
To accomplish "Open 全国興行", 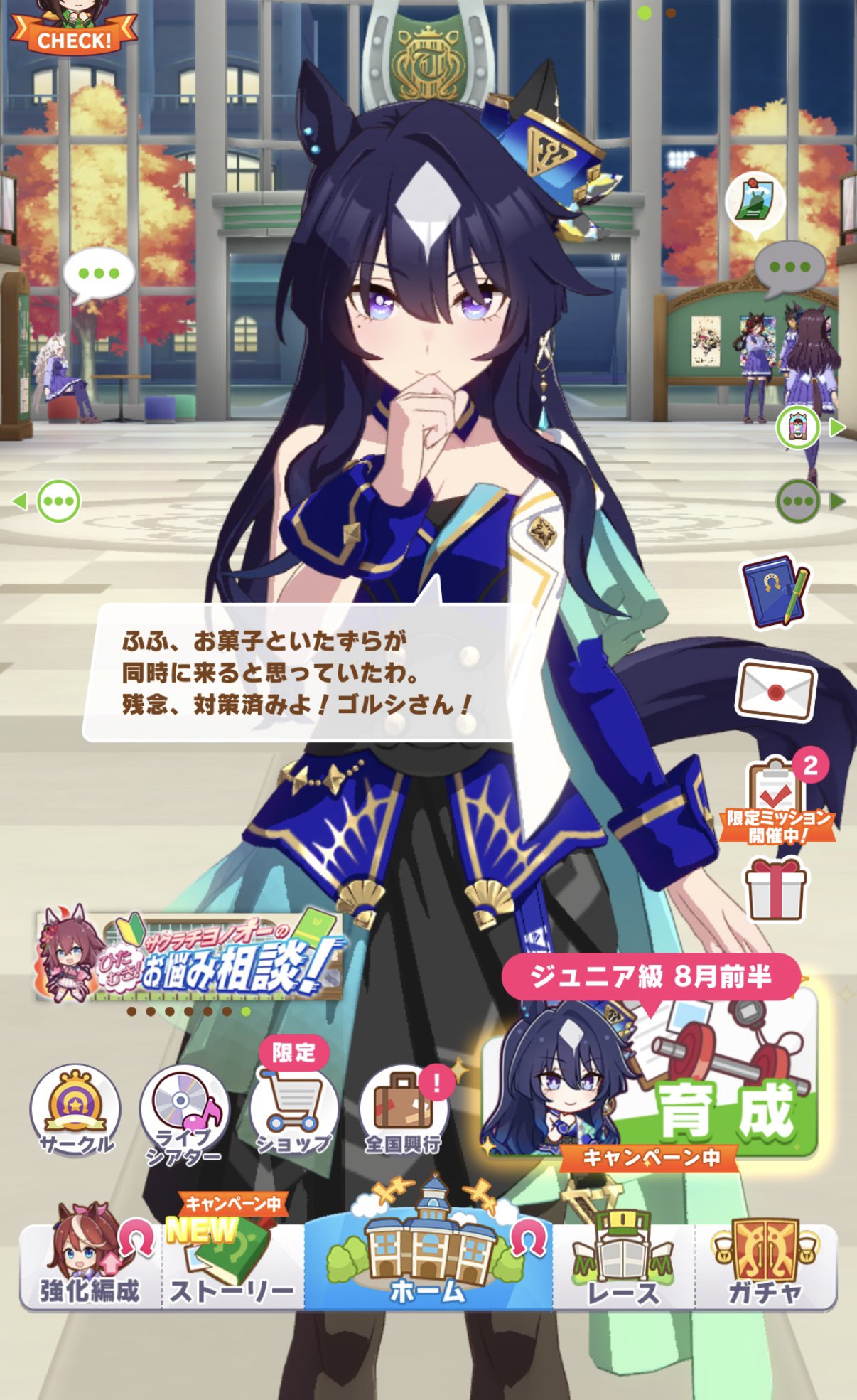I will 403,1111.
